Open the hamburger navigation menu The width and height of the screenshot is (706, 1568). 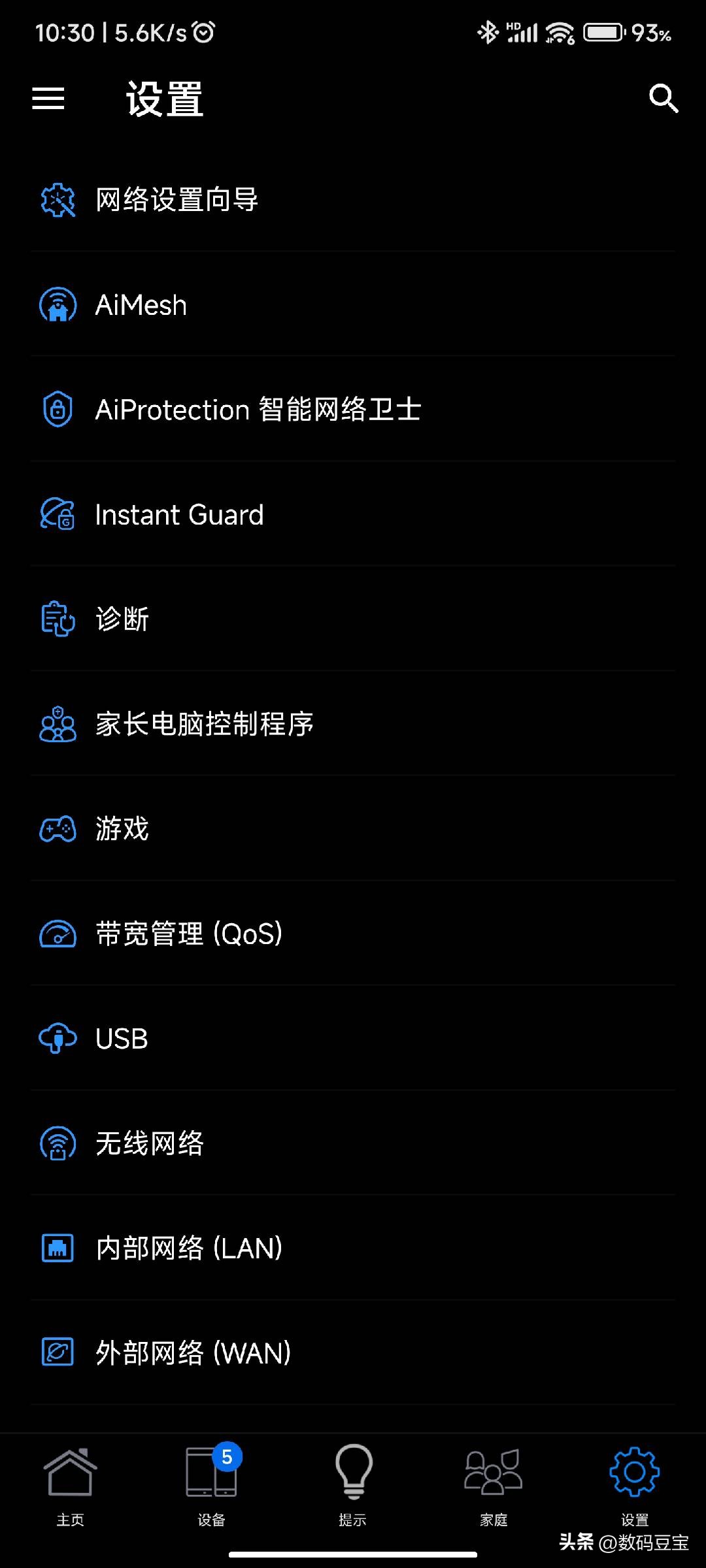(x=48, y=98)
